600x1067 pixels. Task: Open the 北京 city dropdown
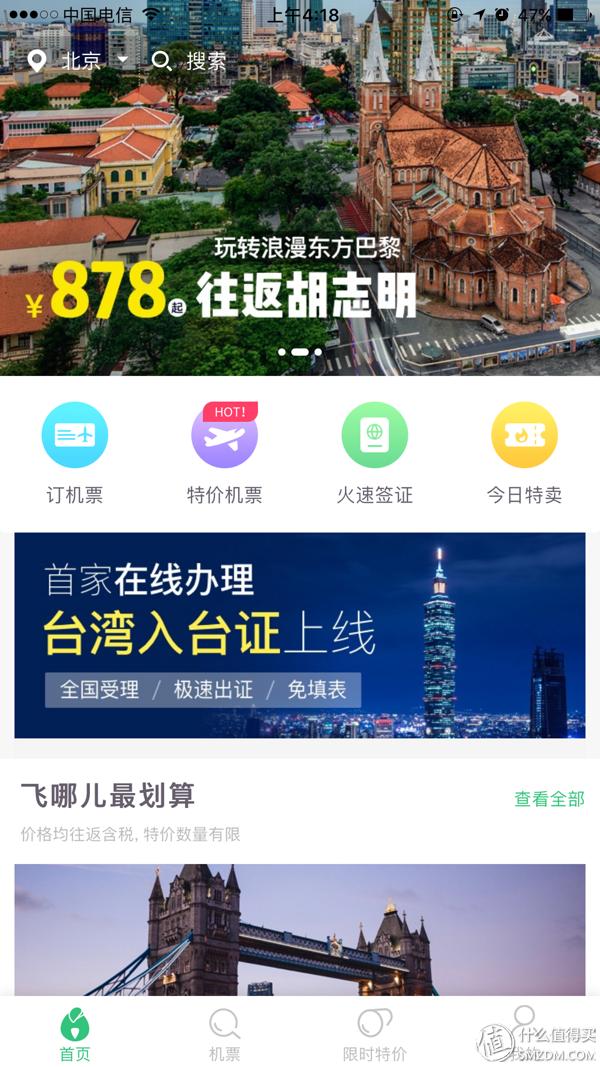(82, 61)
